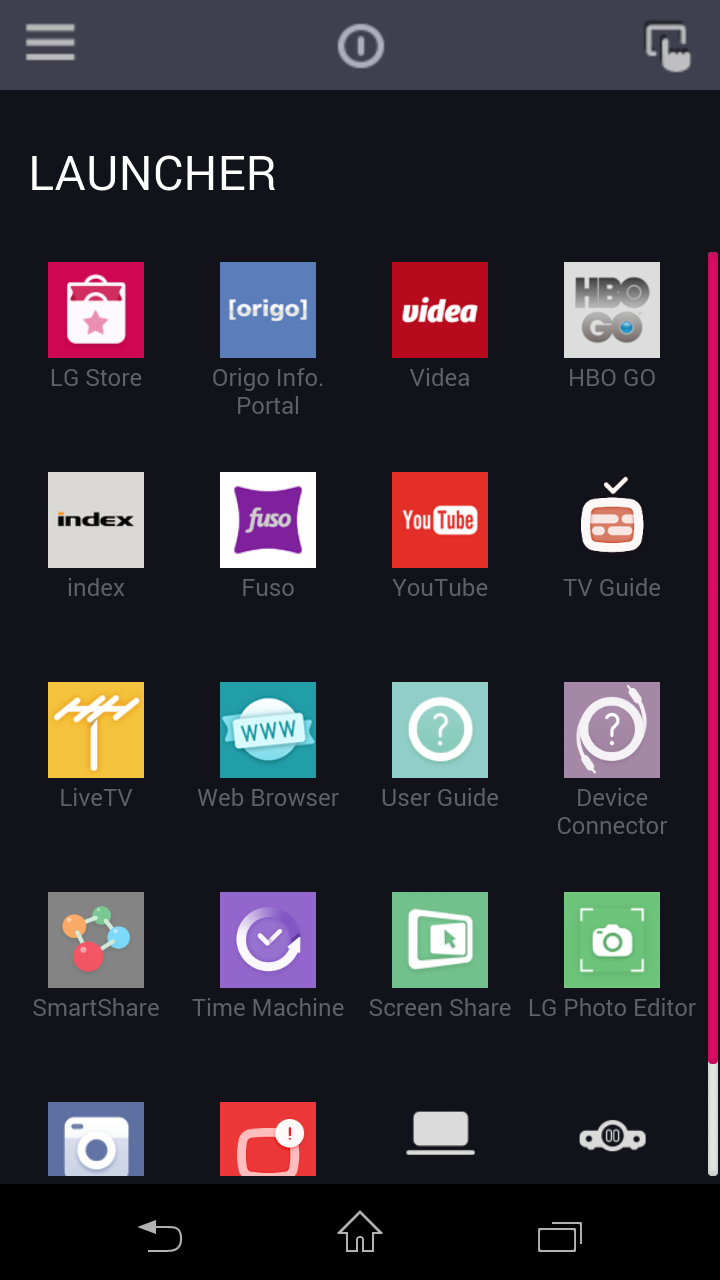Screen dimensions: 720x1280
Task: Launch SmartShare
Action: tap(96, 940)
